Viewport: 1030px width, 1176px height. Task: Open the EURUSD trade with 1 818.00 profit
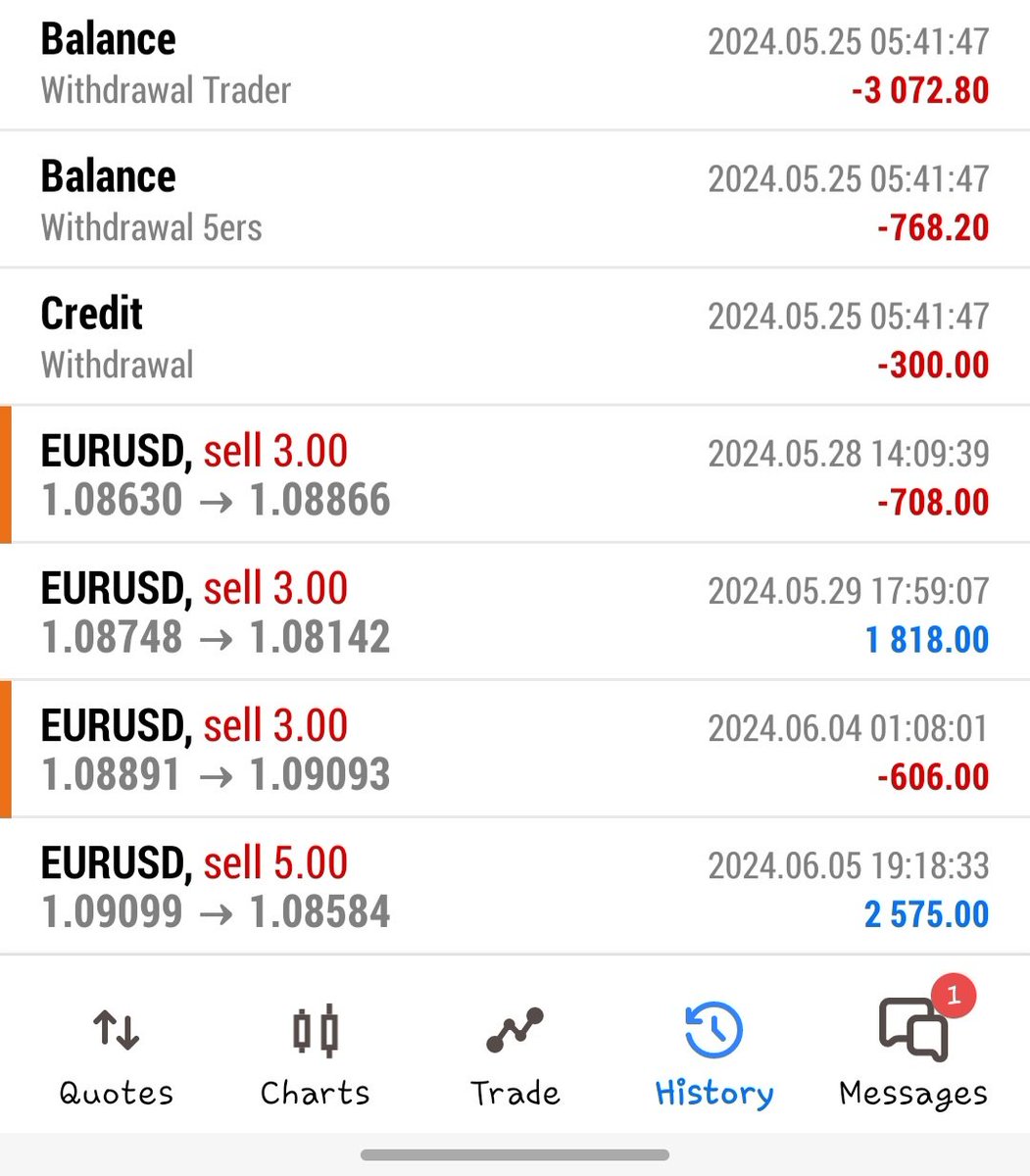click(515, 613)
